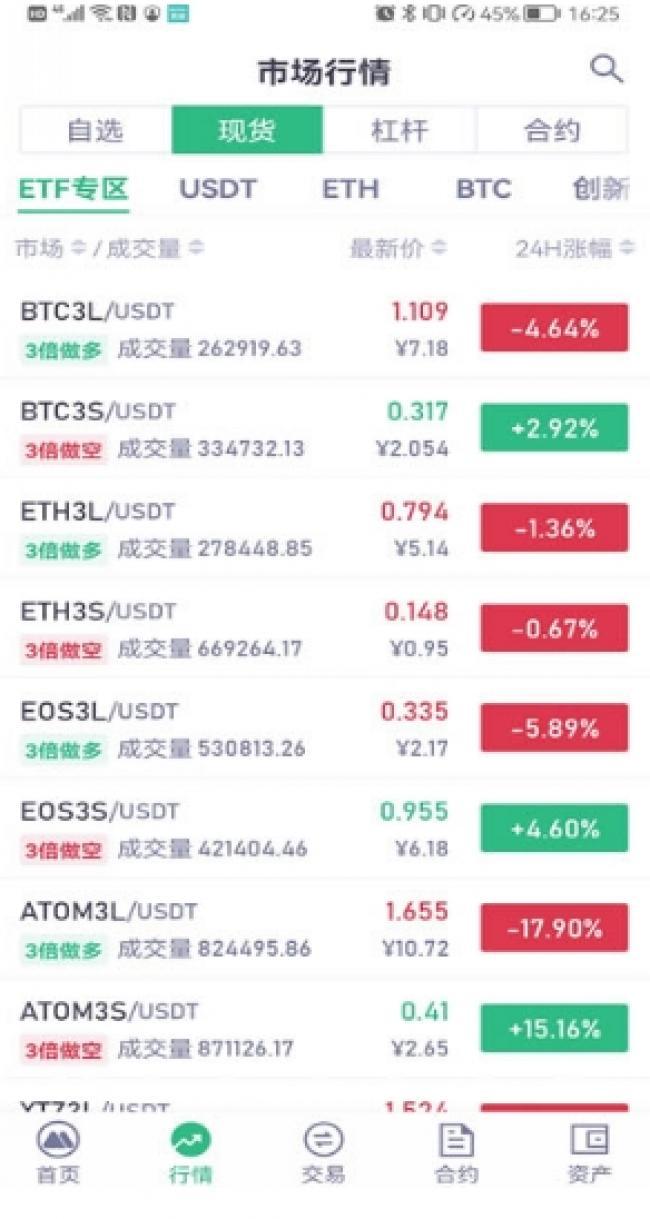
Task: Open the ATOM3S/USDT pair
Action: coord(325,1029)
